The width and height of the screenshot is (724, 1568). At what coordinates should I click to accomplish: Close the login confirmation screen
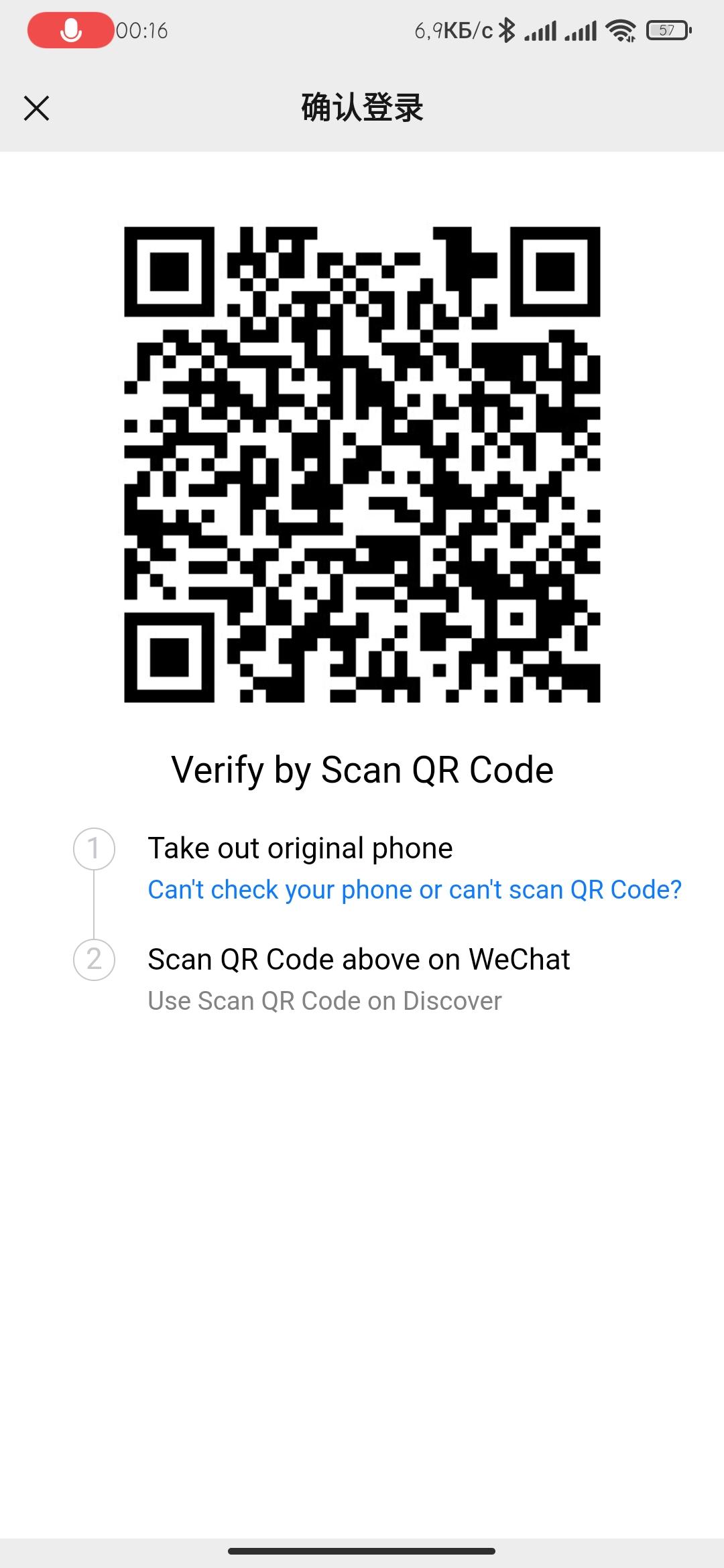coord(37,108)
